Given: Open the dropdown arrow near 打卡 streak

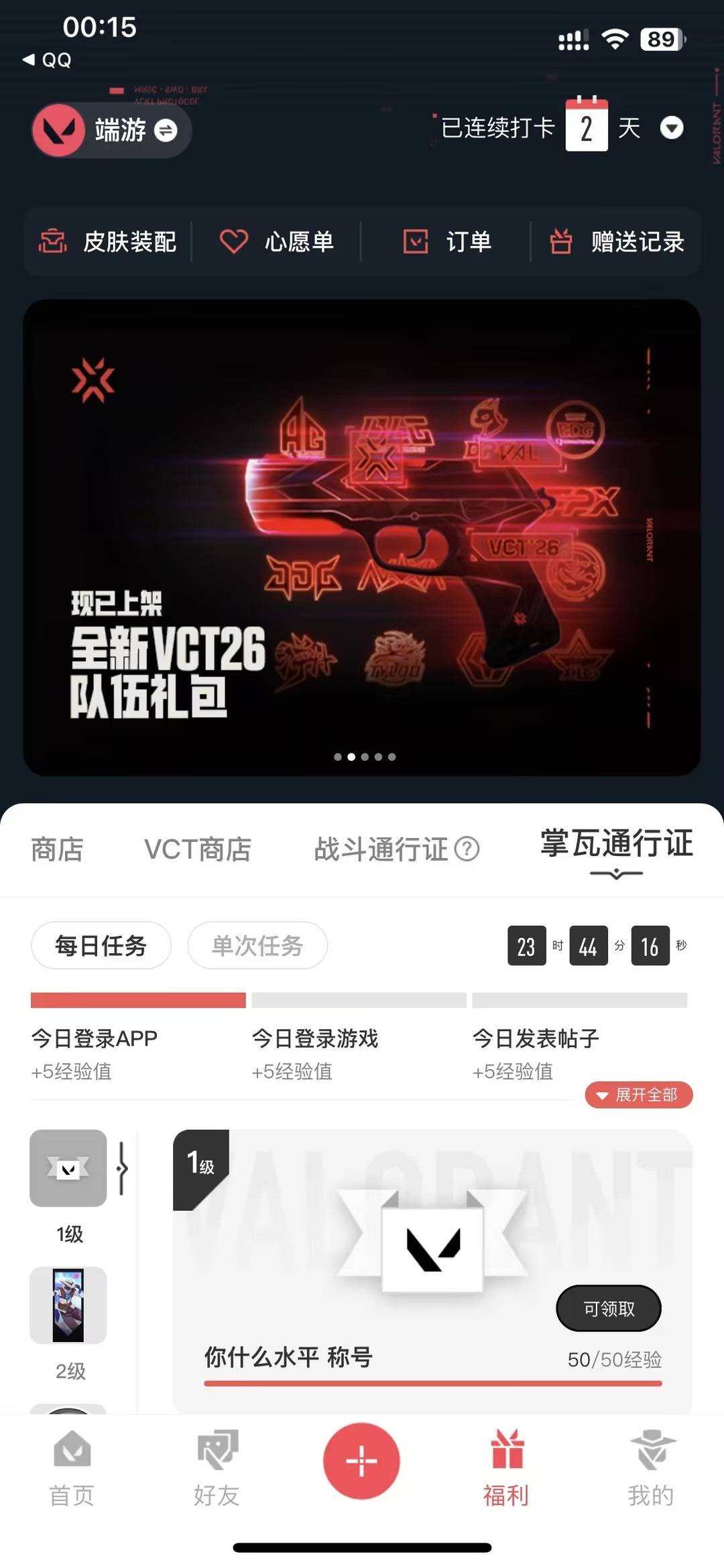Looking at the screenshot, I should [672, 128].
